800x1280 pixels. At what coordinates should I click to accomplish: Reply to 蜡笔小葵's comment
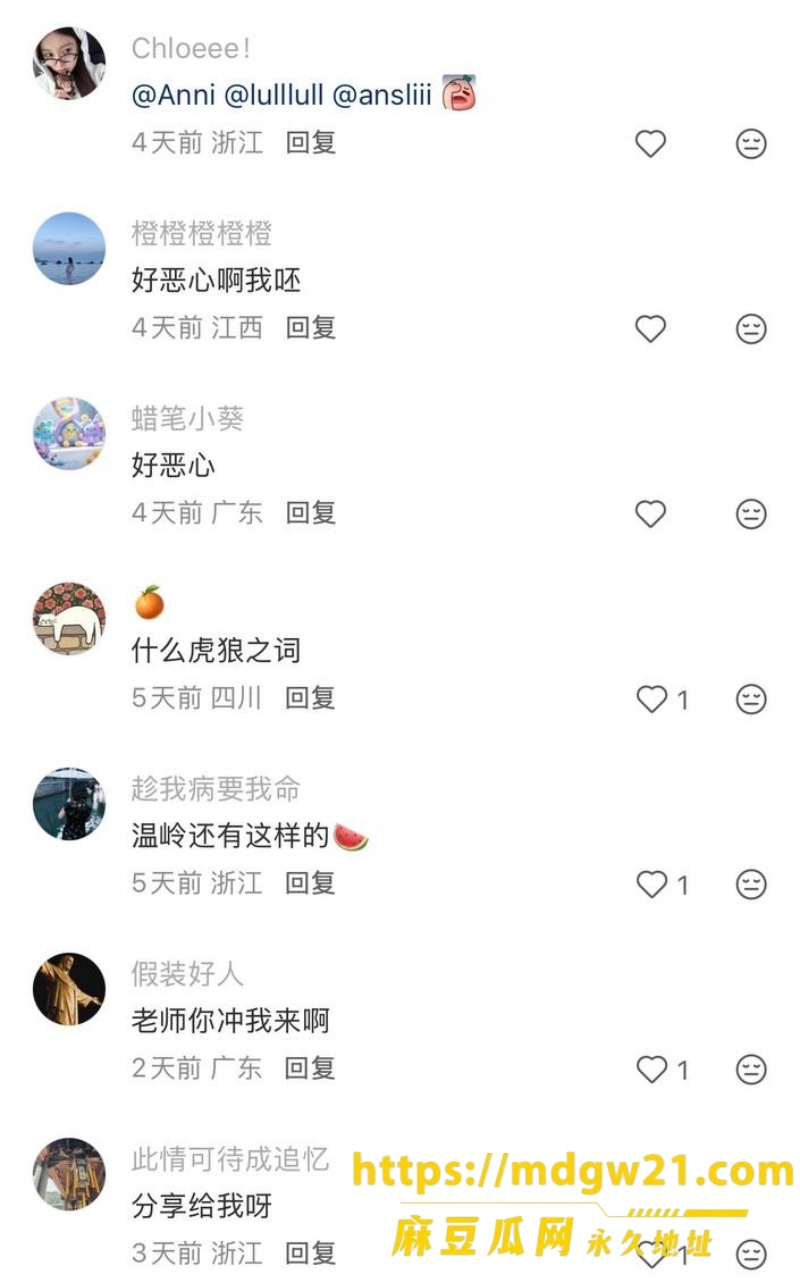click(x=311, y=513)
